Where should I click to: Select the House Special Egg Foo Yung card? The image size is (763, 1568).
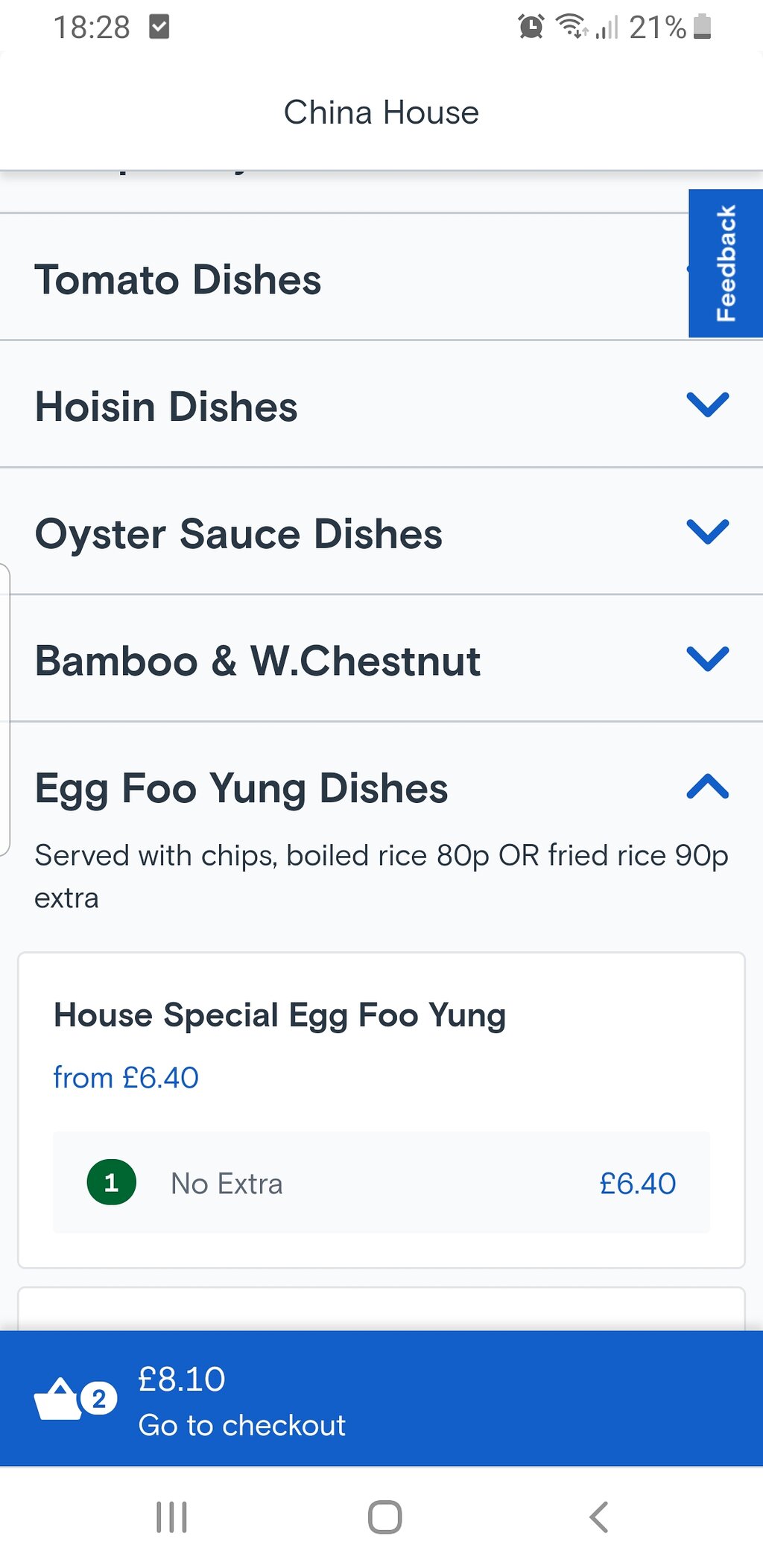click(279, 1016)
